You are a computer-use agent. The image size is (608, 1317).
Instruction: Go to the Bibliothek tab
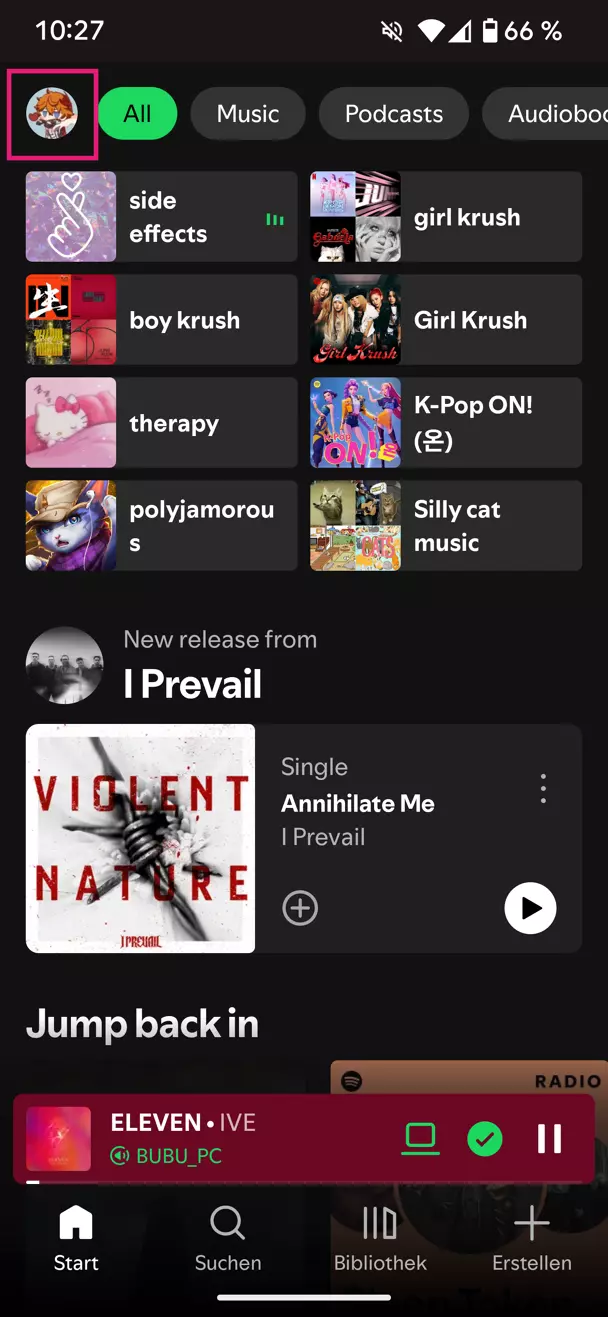(x=380, y=1238)
